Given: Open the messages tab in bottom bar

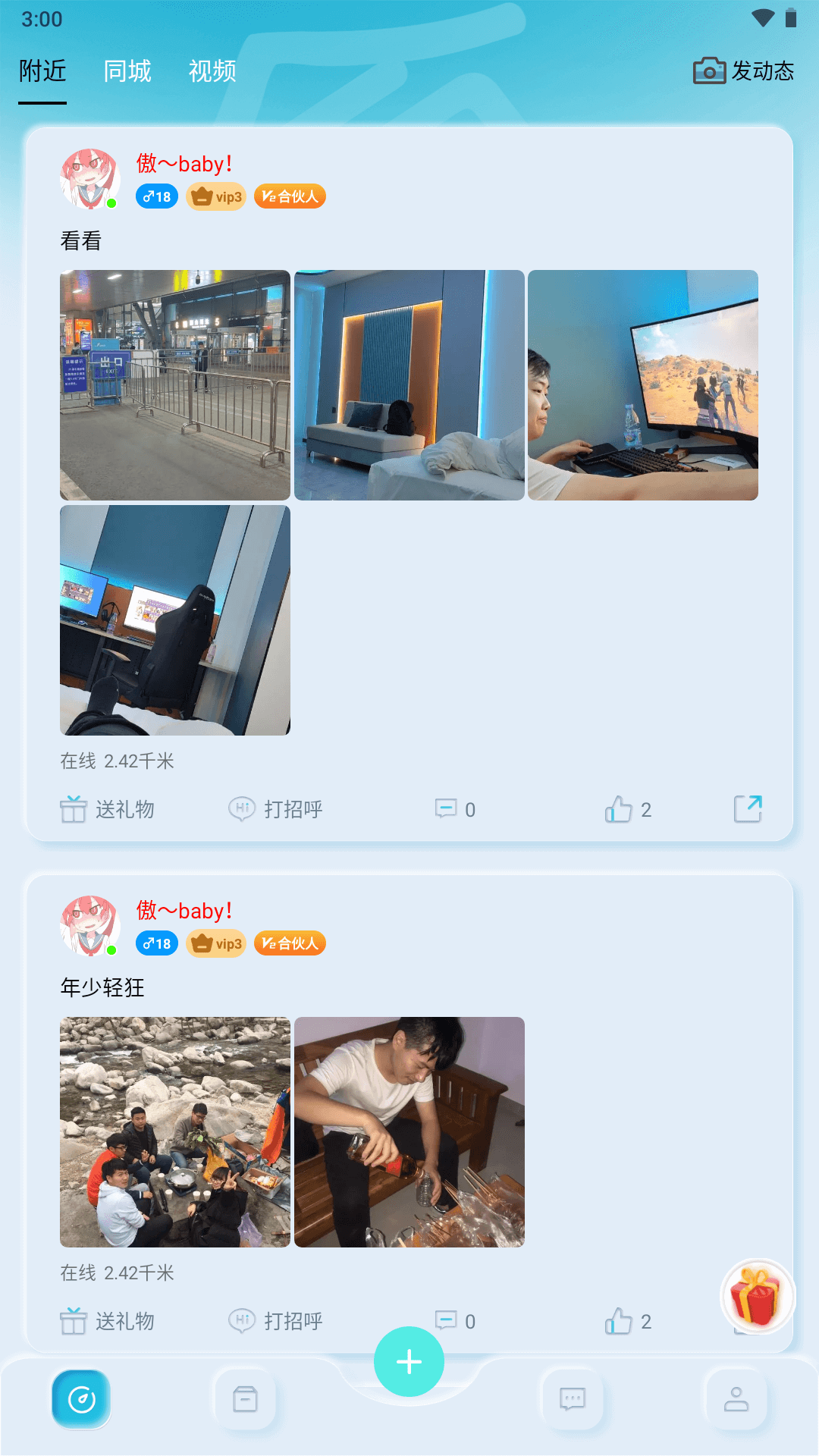Looking at the screenshot, I should click(573, 1399).
